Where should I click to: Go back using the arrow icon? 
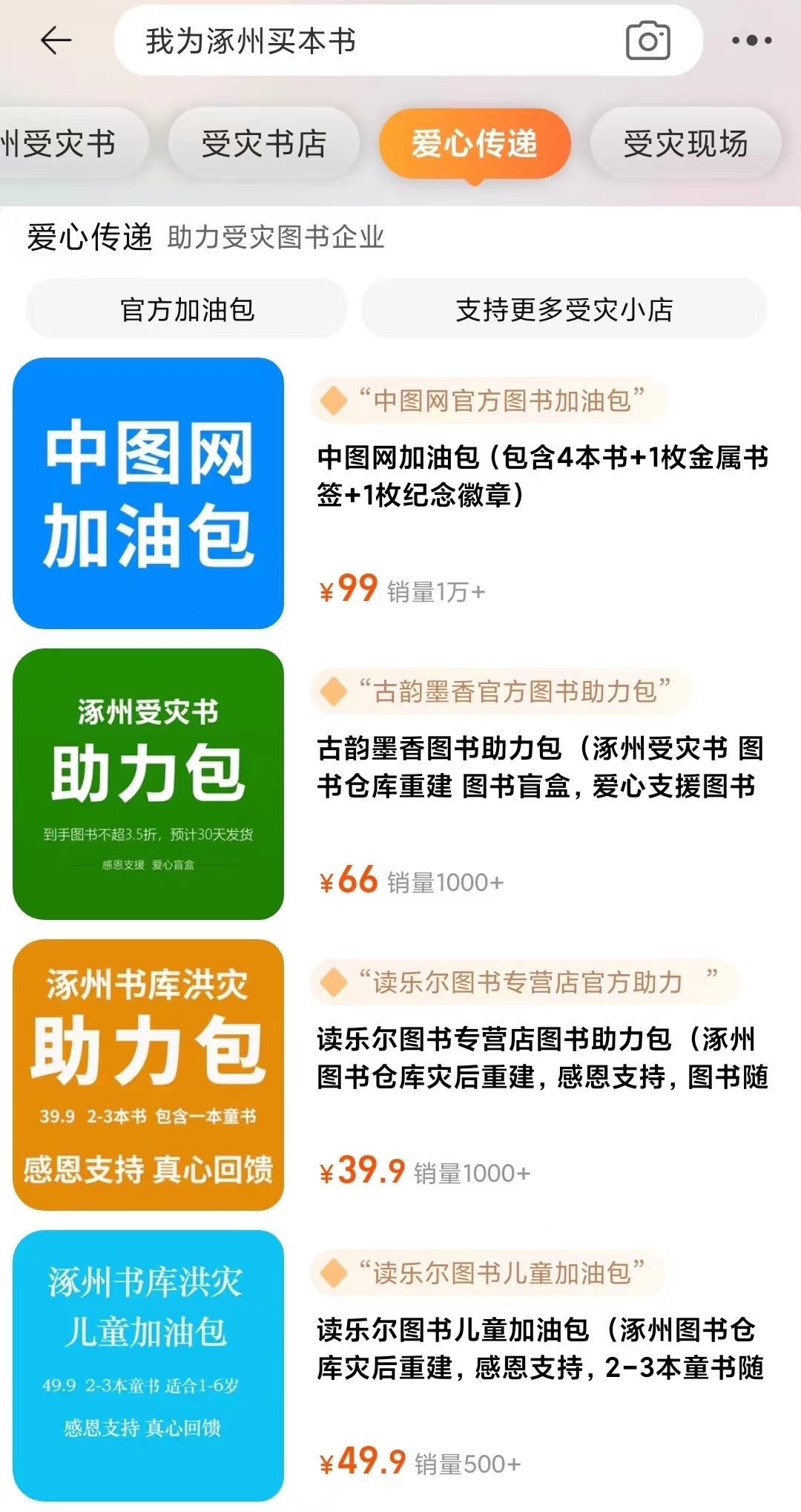click(56, 40)
